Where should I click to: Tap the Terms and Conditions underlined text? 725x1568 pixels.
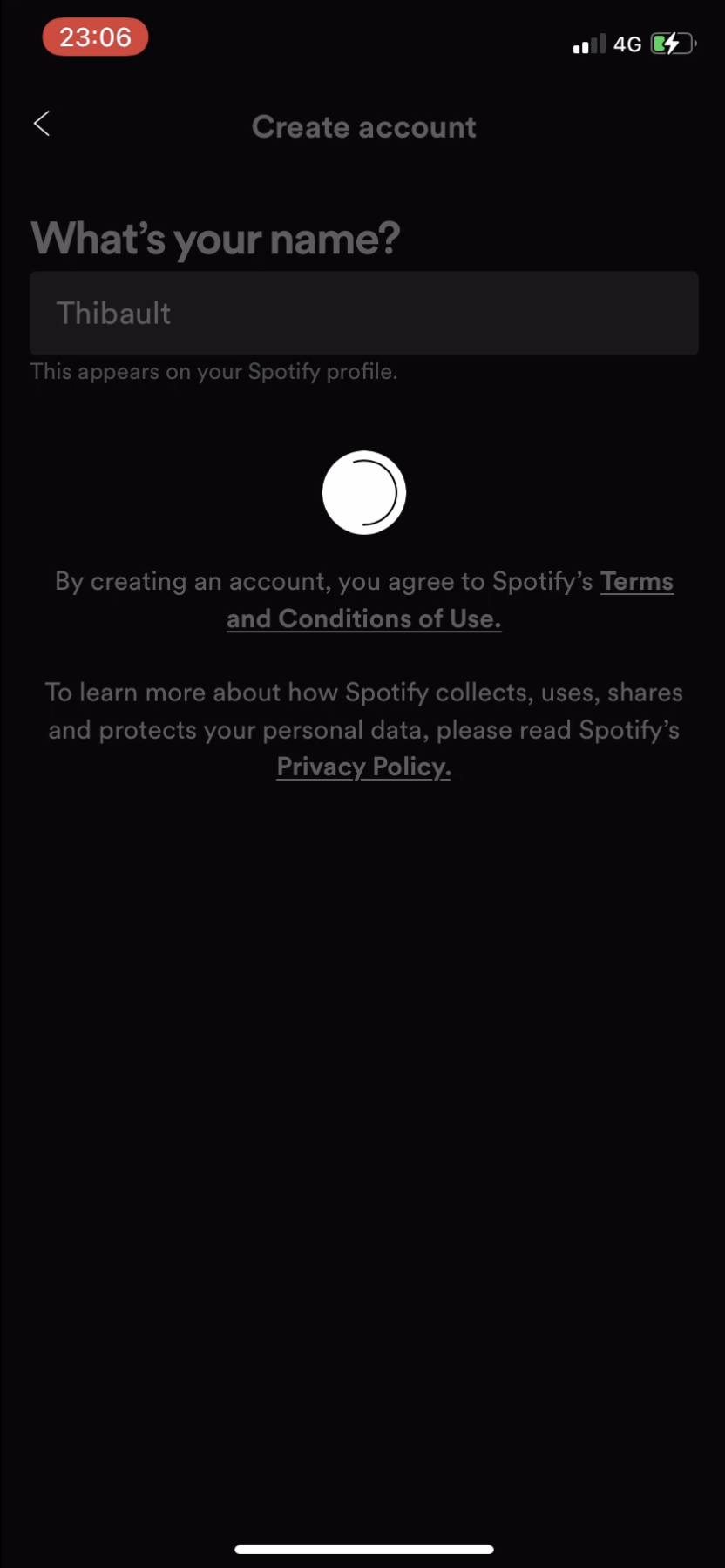[363, 618]
